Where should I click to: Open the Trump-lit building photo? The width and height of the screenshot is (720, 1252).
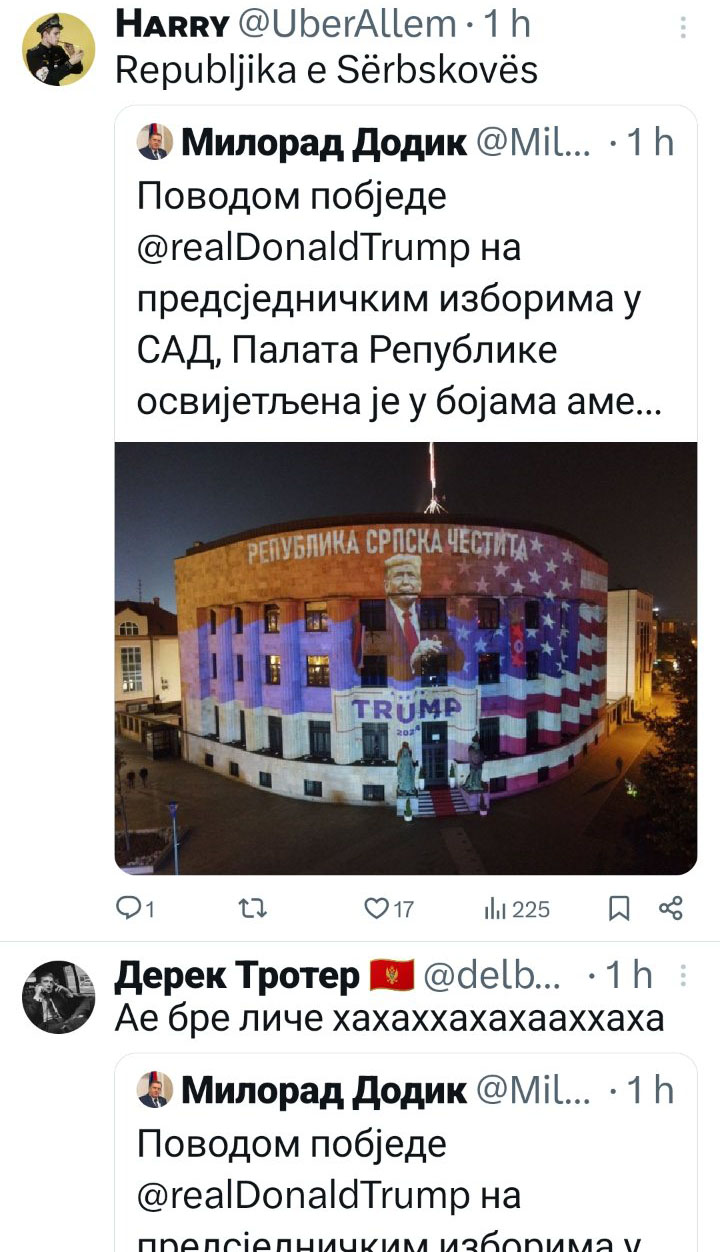click(406, 658)
